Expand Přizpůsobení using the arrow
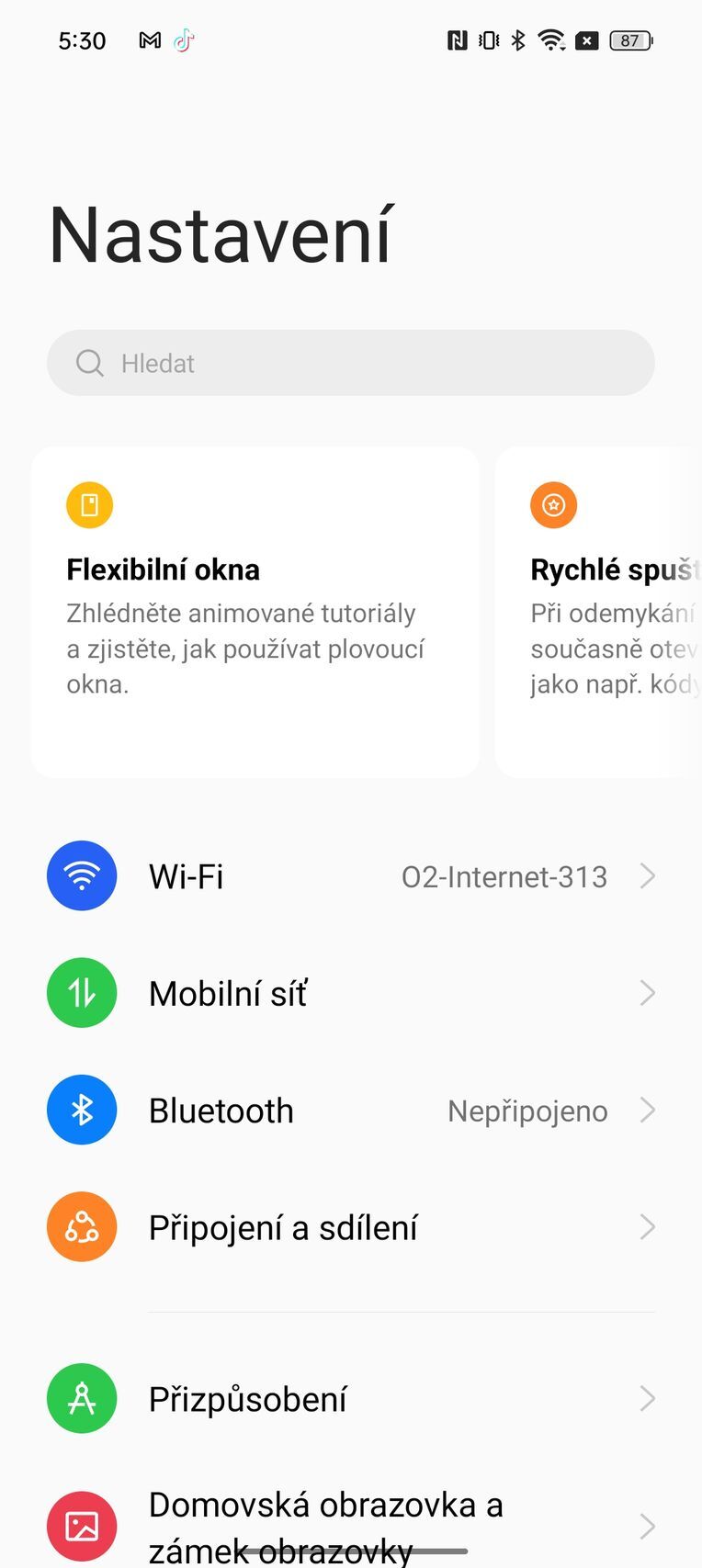The height and width of the screenshot is (1568, 702). click(650, 1398)
